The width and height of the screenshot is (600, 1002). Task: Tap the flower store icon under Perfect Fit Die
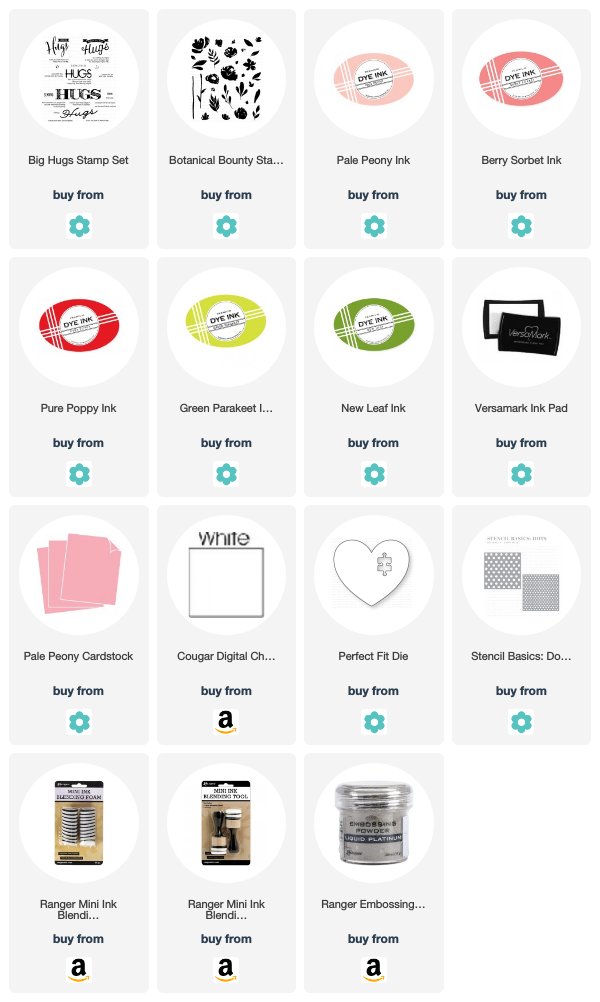coord(373,722)
